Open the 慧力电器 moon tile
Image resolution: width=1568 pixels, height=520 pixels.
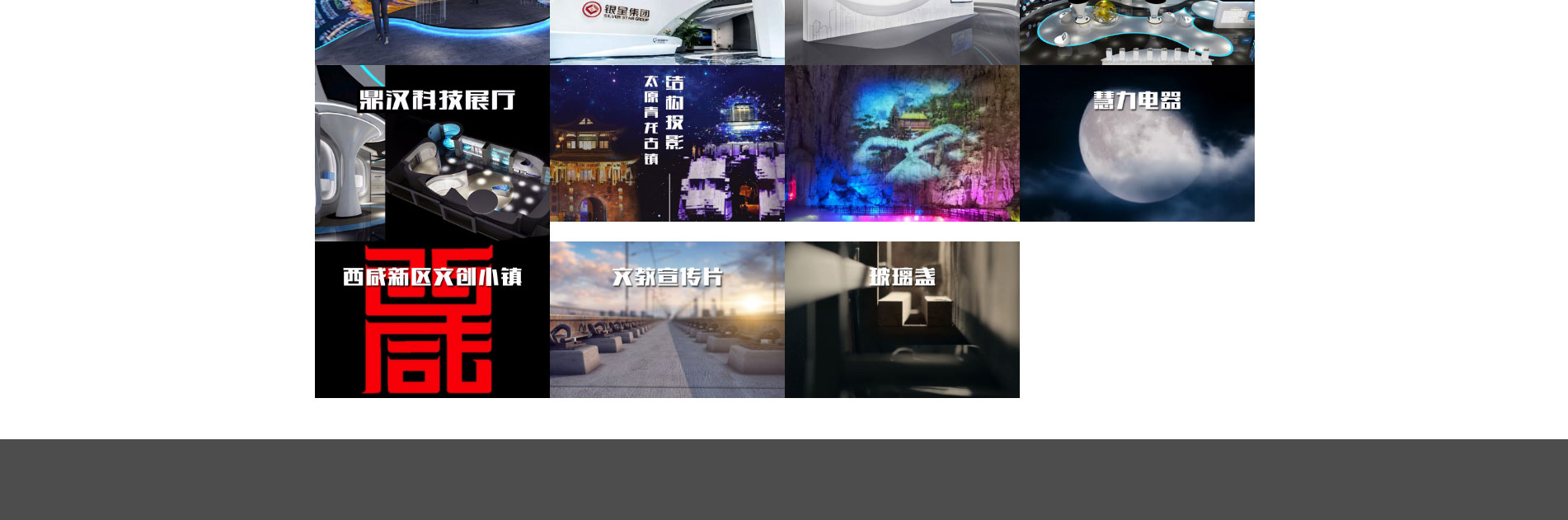[x=1137, y=143]
